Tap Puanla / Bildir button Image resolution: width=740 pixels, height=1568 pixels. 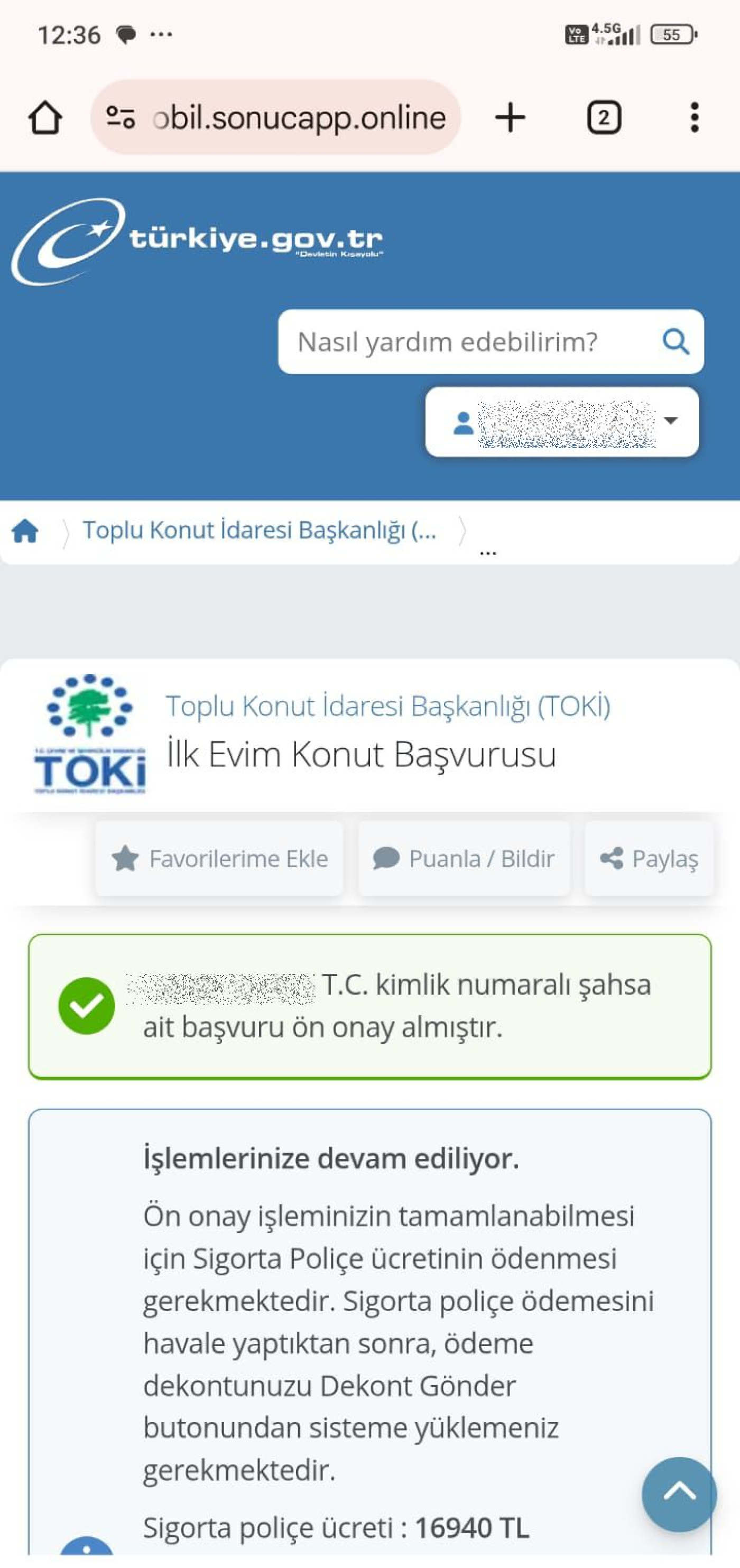(464, 859)
